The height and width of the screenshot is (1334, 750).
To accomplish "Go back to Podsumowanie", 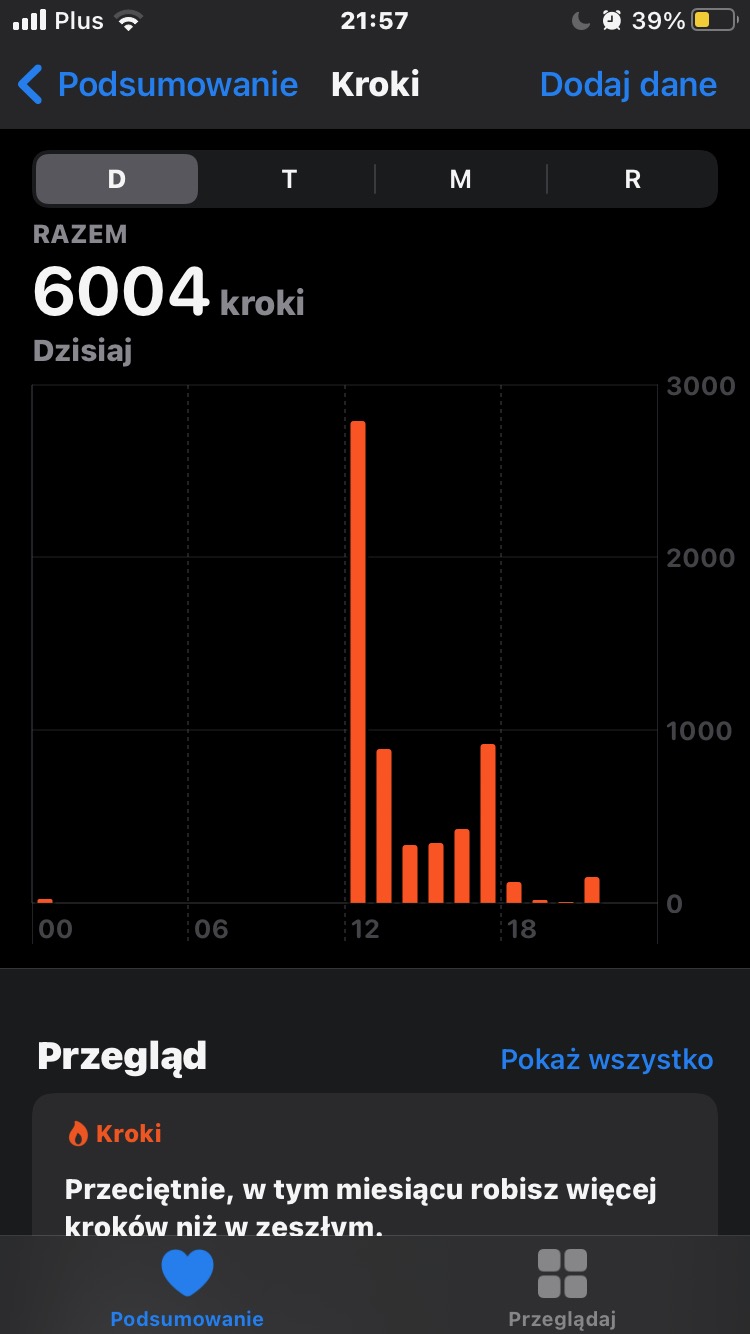I will click(158, 85).
